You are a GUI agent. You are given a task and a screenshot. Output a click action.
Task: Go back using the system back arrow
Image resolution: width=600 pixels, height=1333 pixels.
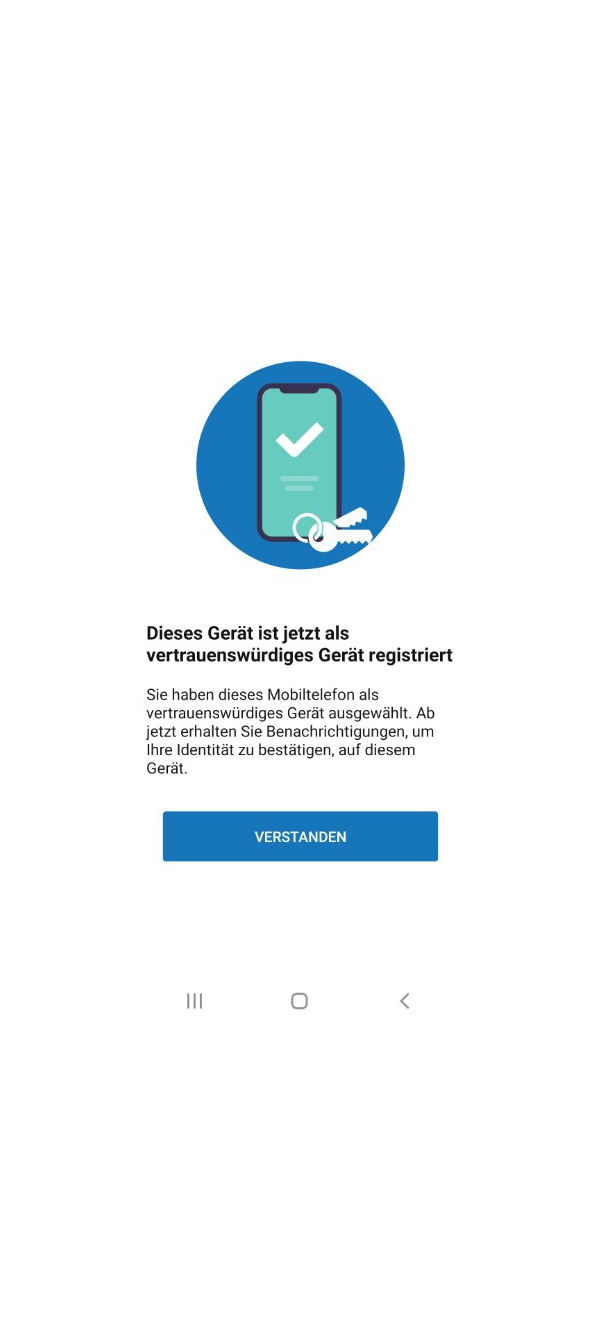404,1001
